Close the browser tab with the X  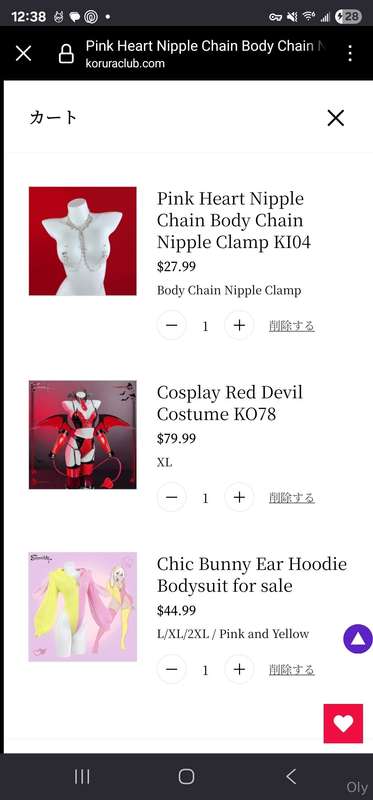pyautogui.click(x=23, y=53)
